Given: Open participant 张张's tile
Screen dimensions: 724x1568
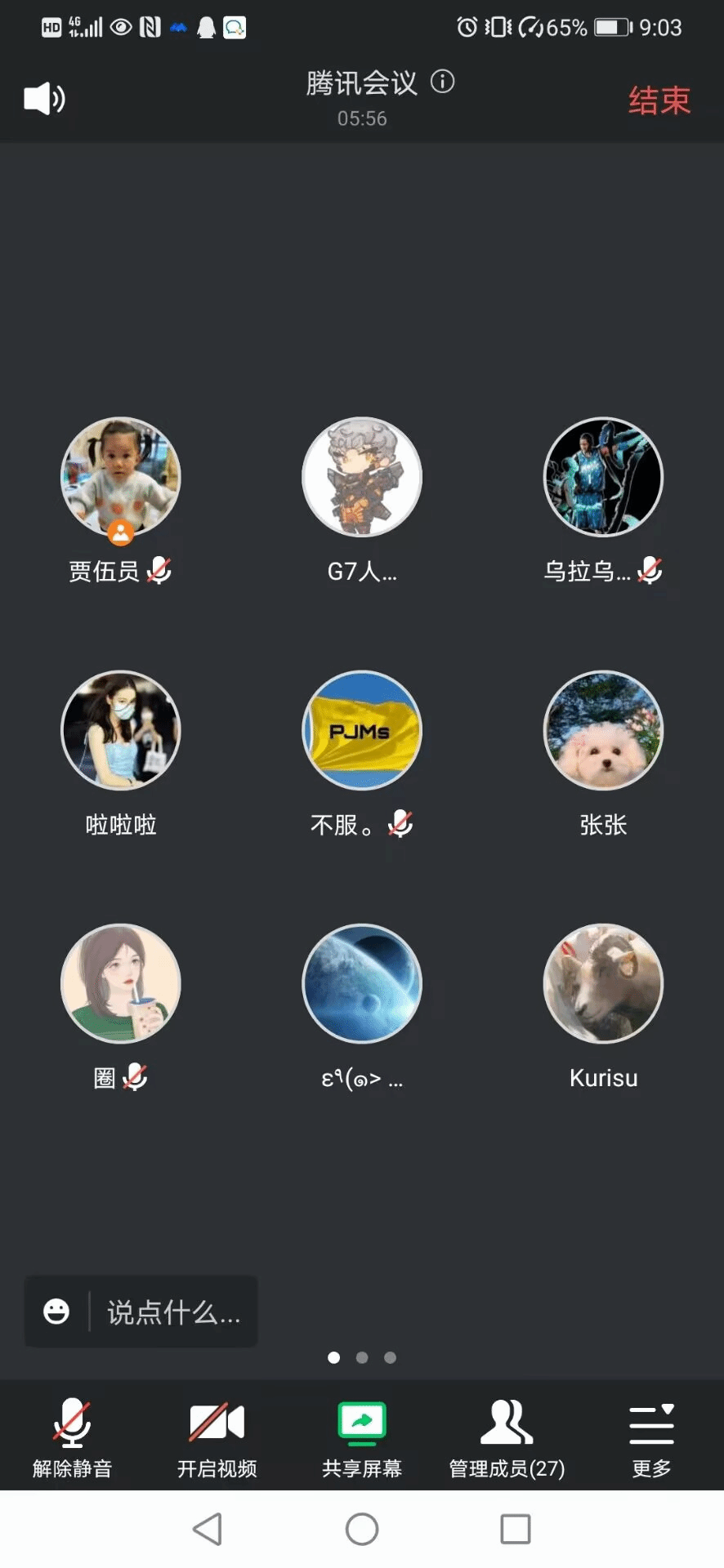Looking at the screenshot, I should [x=603, y=730].
